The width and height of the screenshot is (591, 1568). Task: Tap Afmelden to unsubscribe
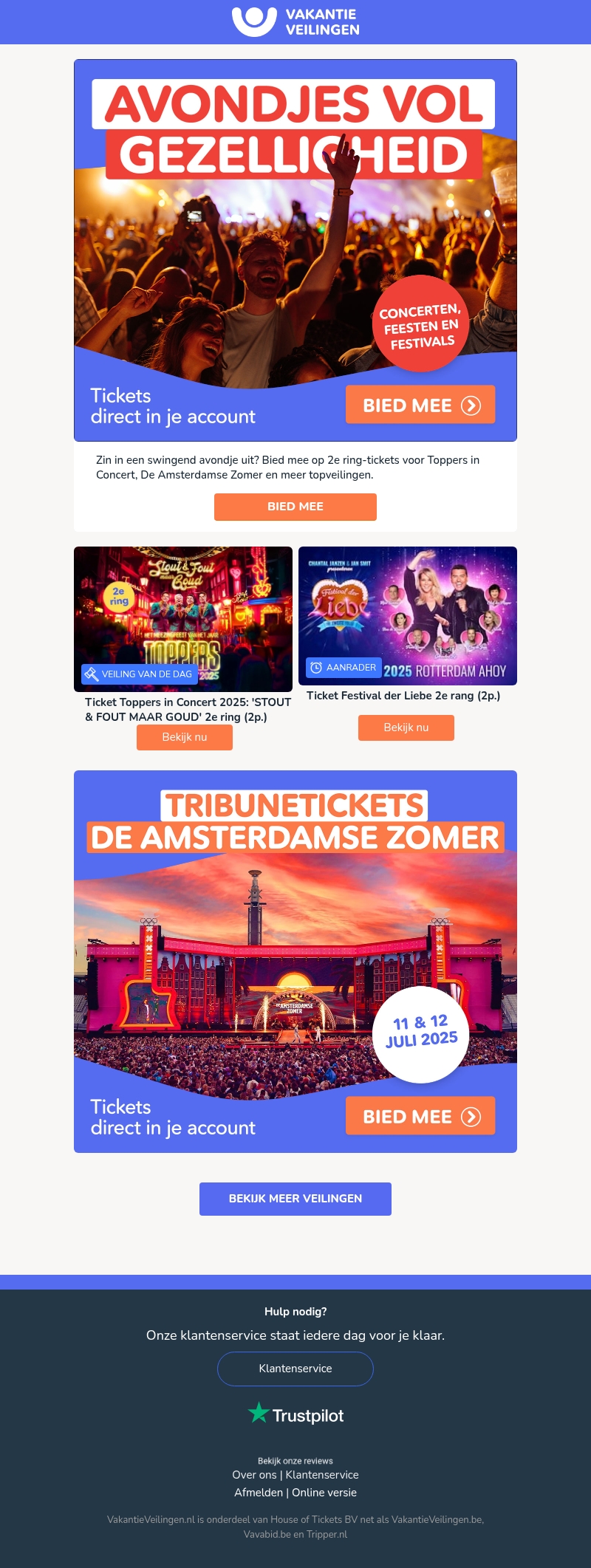(x=259, y=1493)
